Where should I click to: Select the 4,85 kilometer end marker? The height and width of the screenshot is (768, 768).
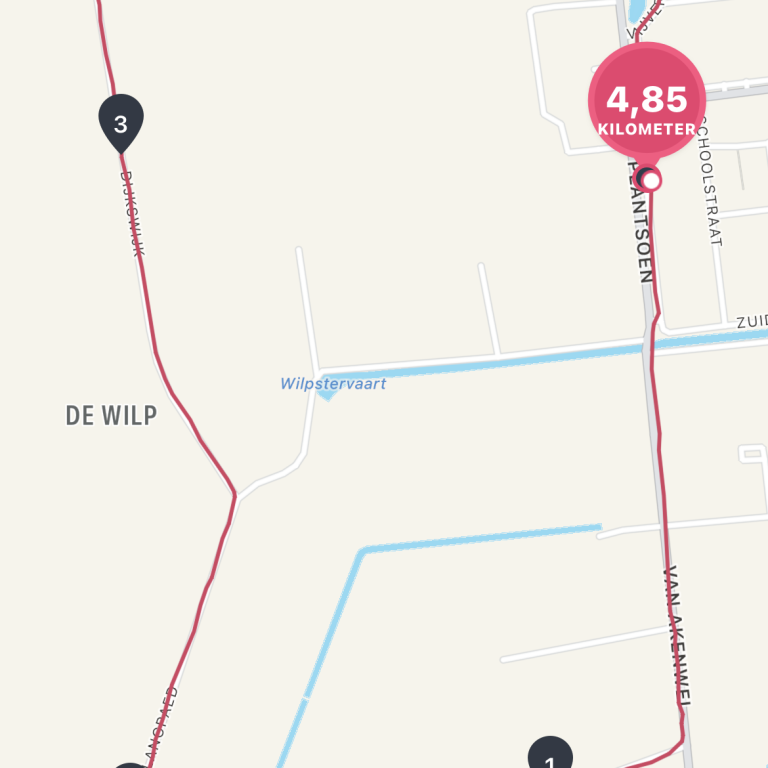(647, 101)
